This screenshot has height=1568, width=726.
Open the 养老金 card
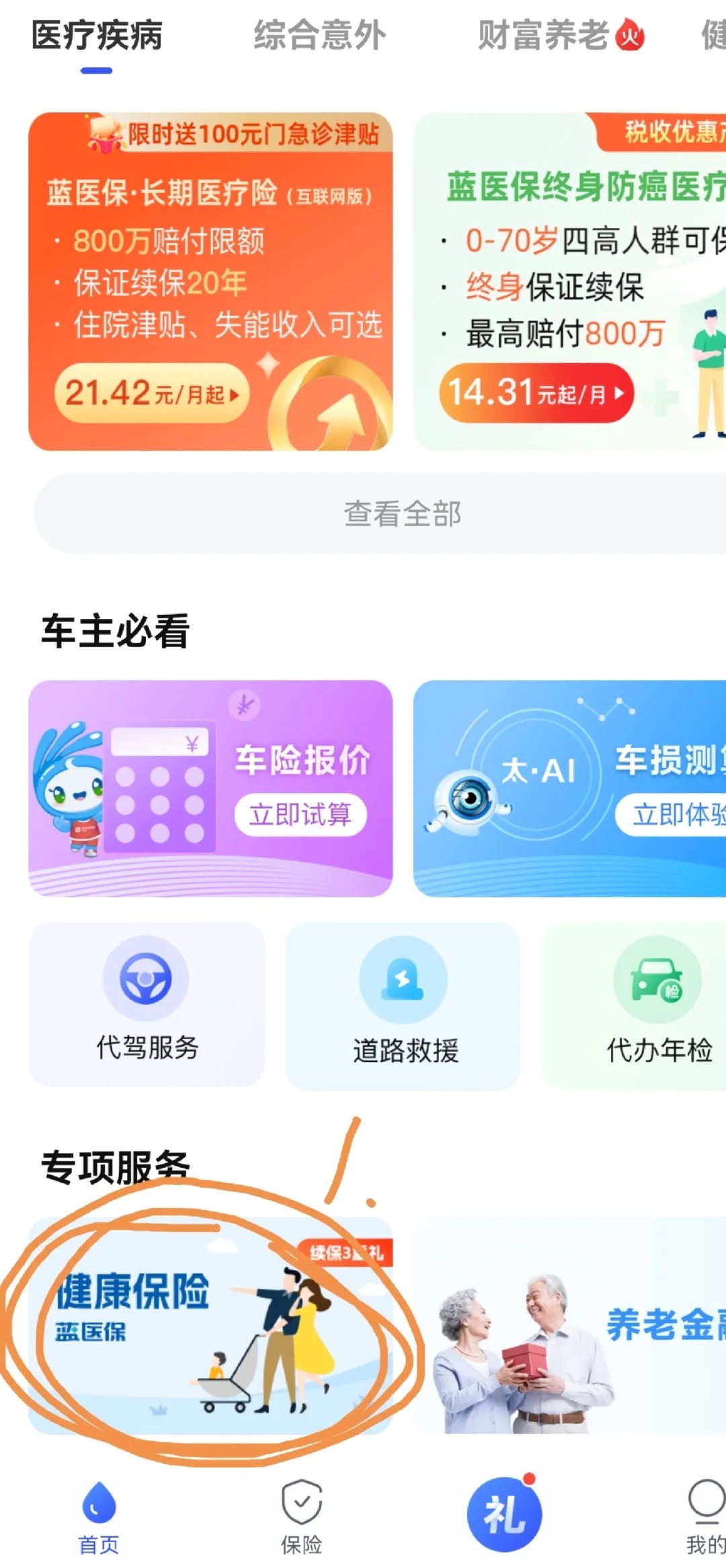click(570, 1325)
